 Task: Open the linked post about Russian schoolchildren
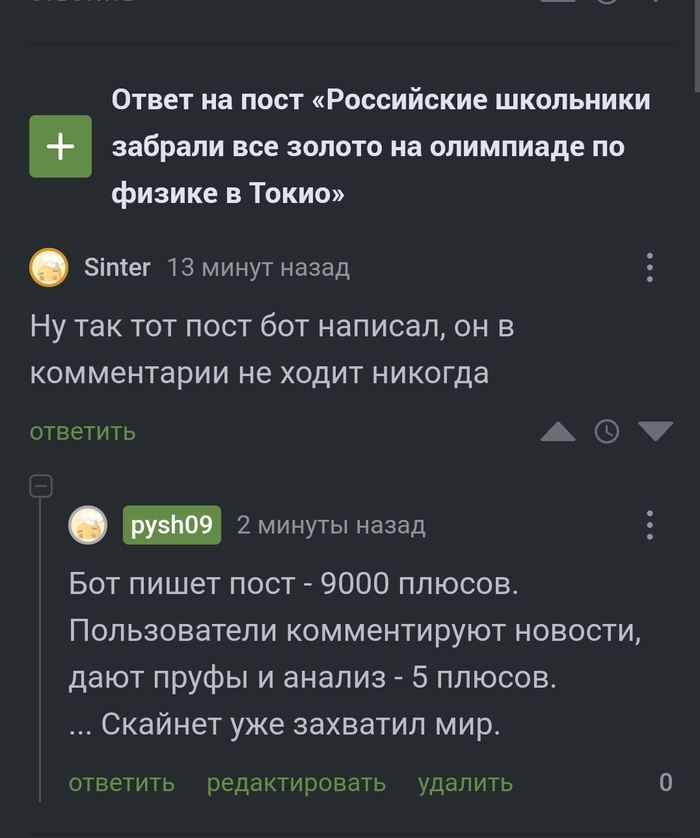(380, 146)
